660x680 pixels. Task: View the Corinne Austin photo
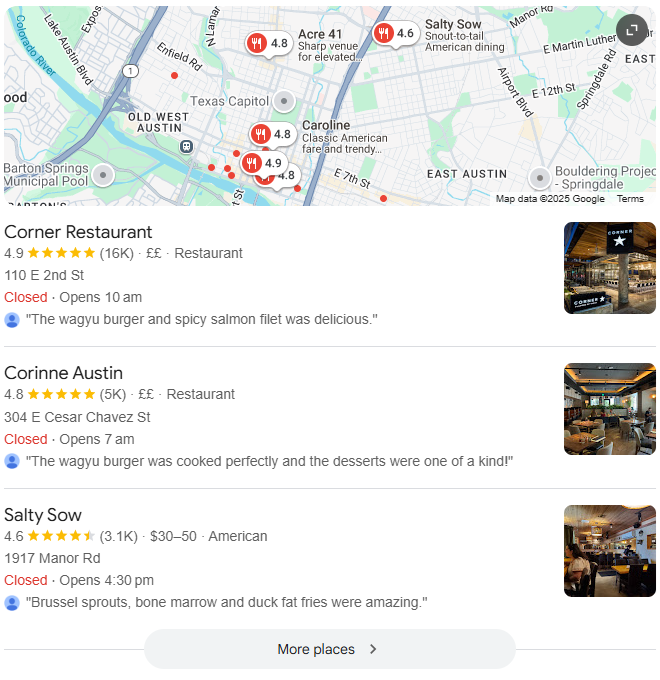(x=609, y=409)
